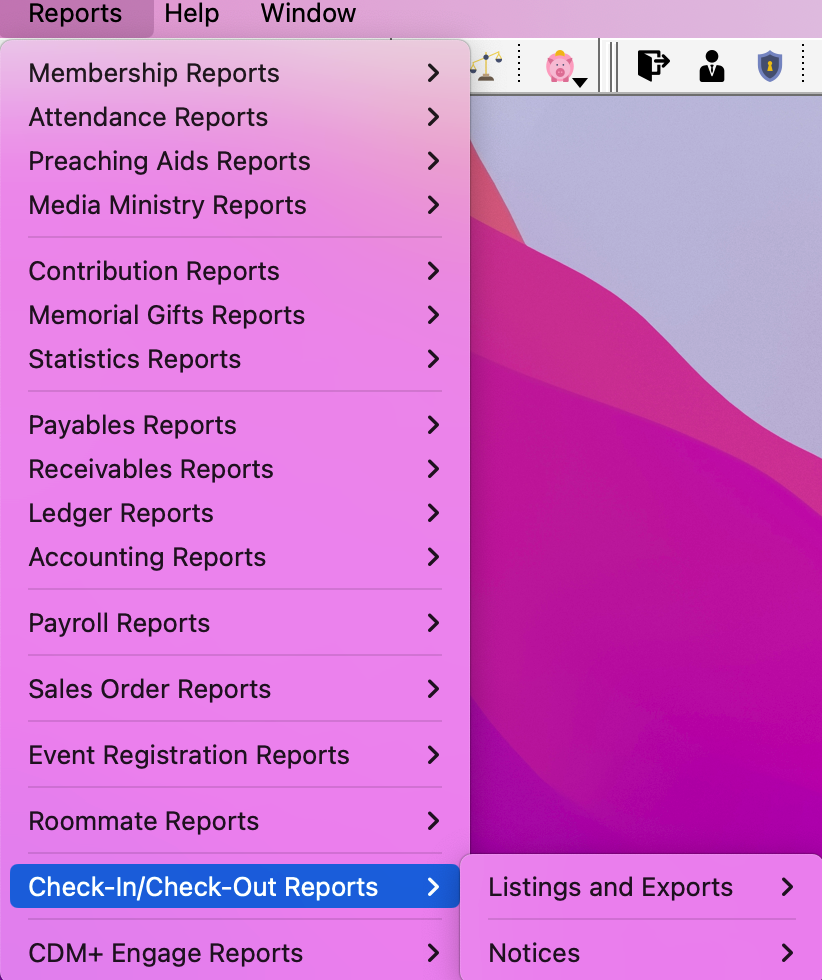Select Memorial Gifts Reports
Image resolution: width=822 pixels, height=980 pixels.
pos(166,315)
